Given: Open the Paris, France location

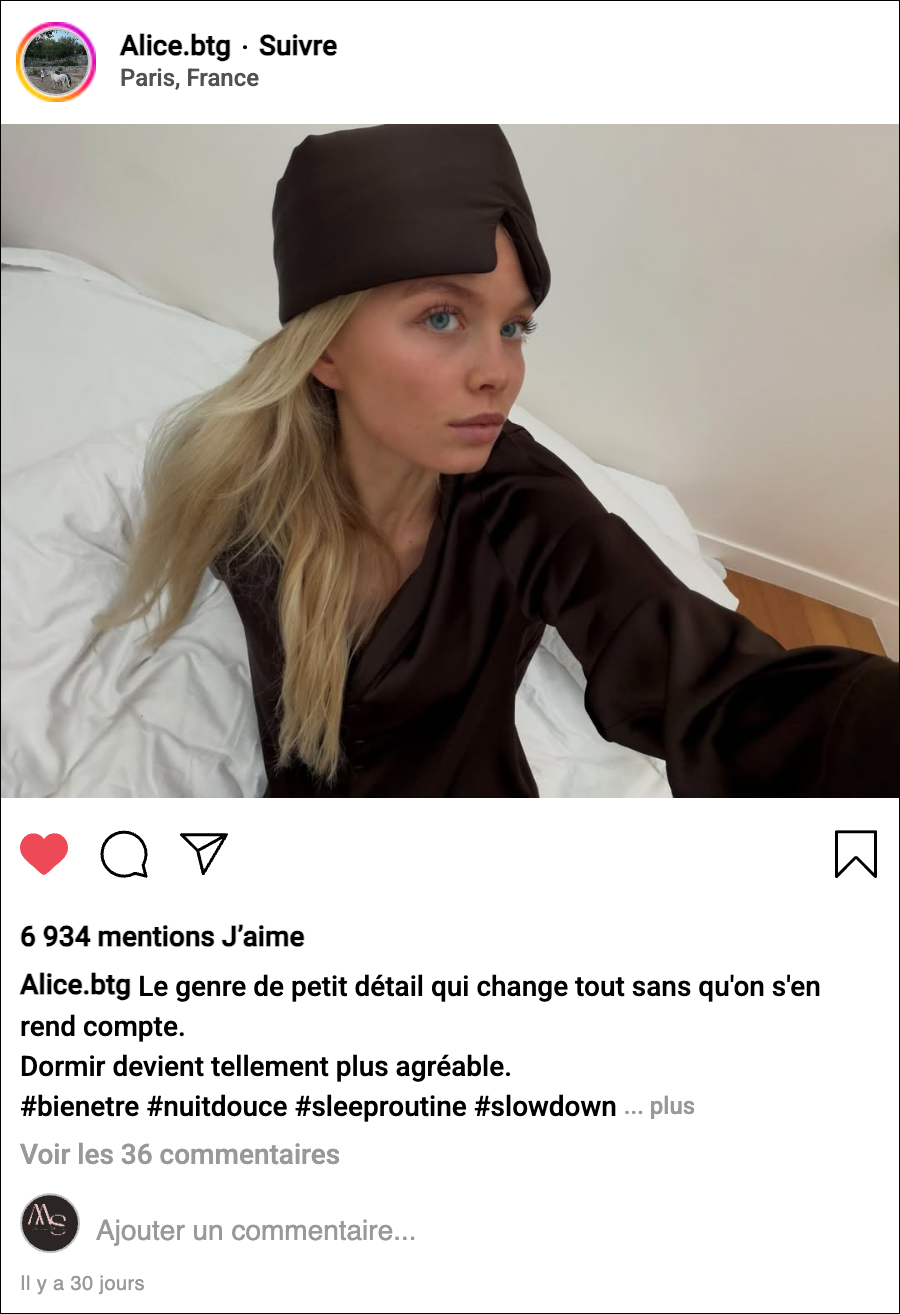Looking at the screenshot, I should tap(189, 78).
